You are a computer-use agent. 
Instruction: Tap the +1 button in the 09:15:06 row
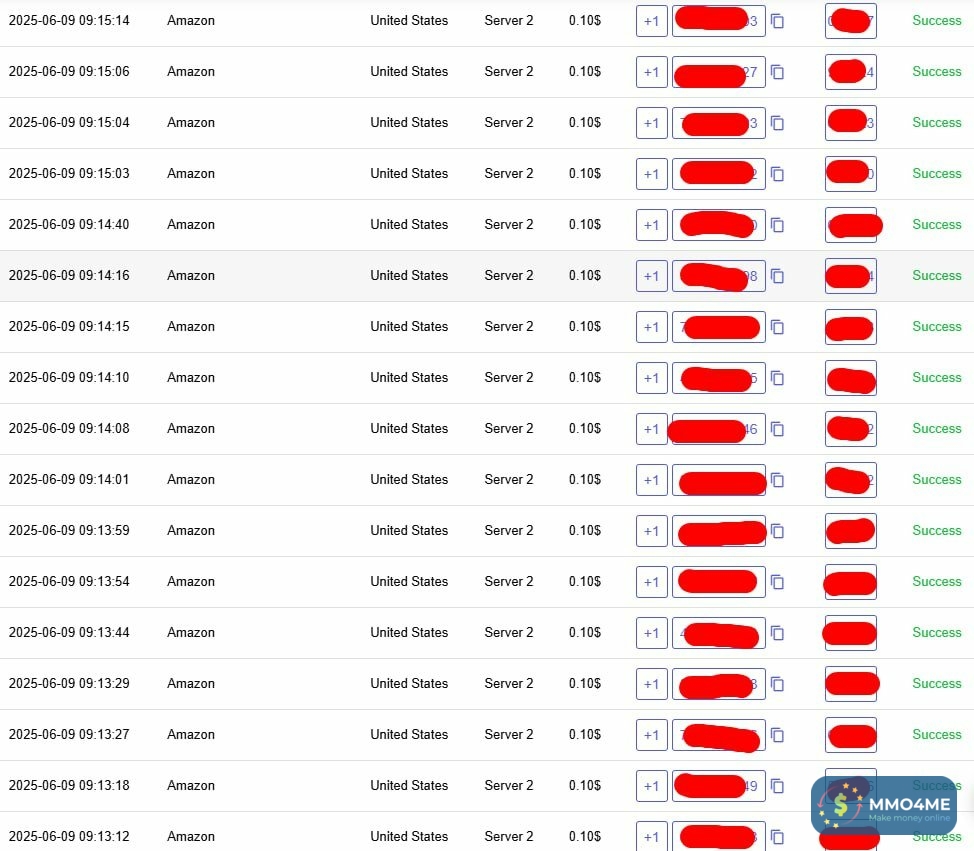[651, 72]
